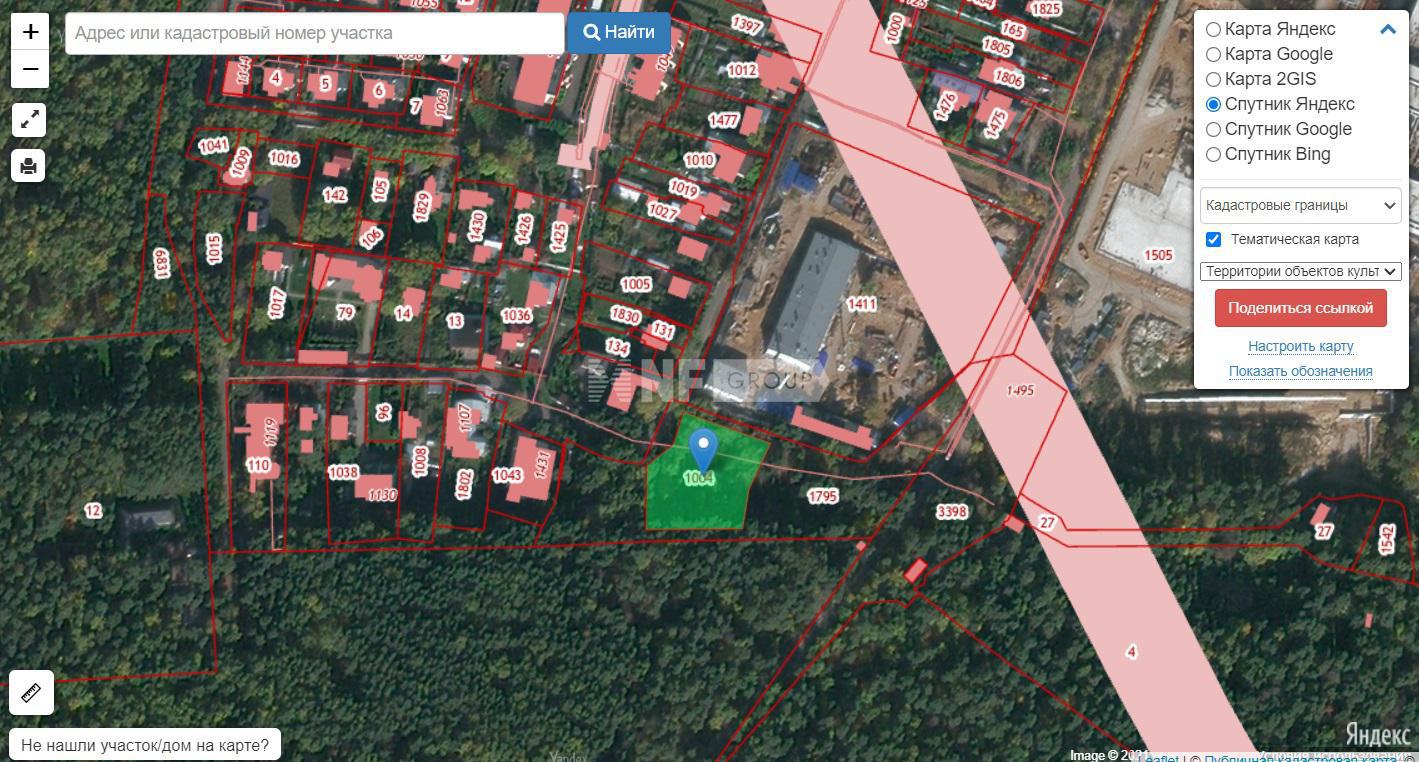Tap the Найти search button
Image resolution: width=1419 pixels, height=762 pixels.
click(x=618, y=33)
